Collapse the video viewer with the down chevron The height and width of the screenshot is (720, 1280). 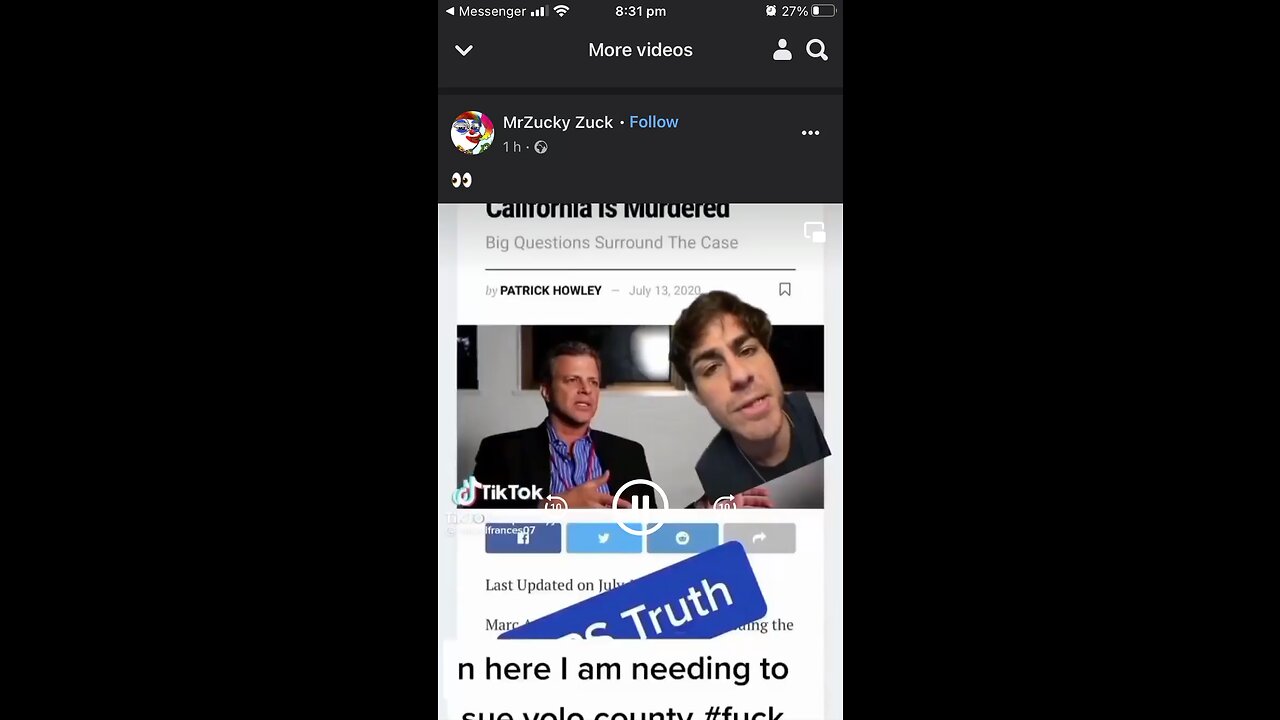(464, 50)
